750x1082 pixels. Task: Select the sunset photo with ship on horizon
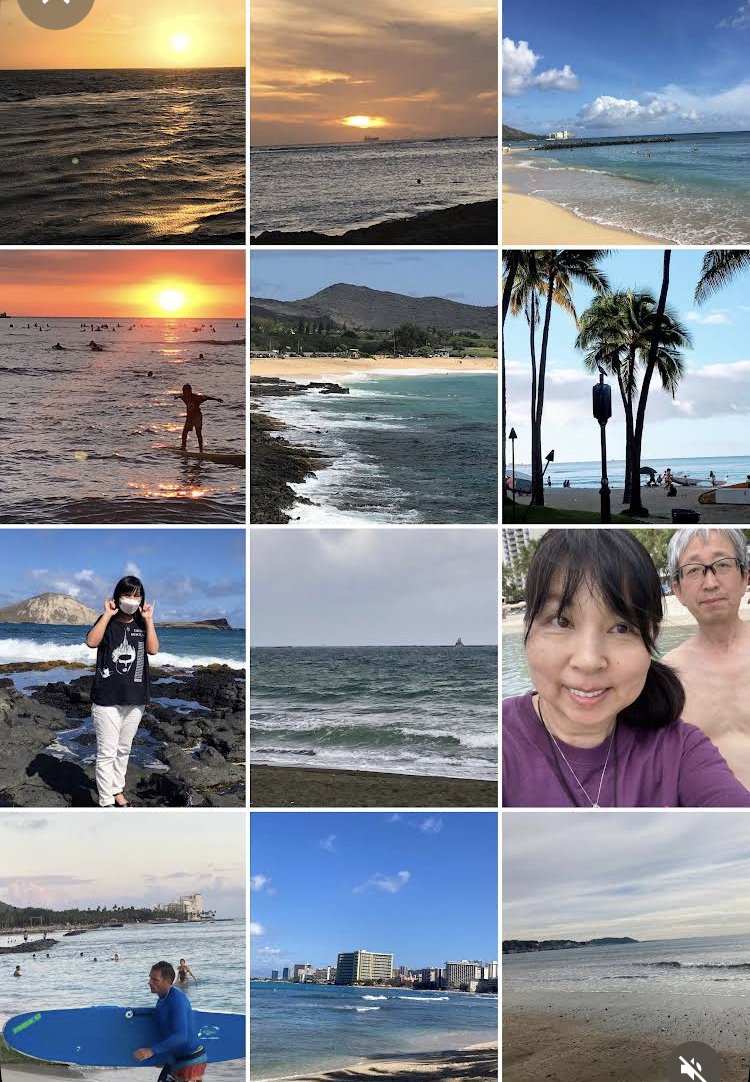pos(373,120)
